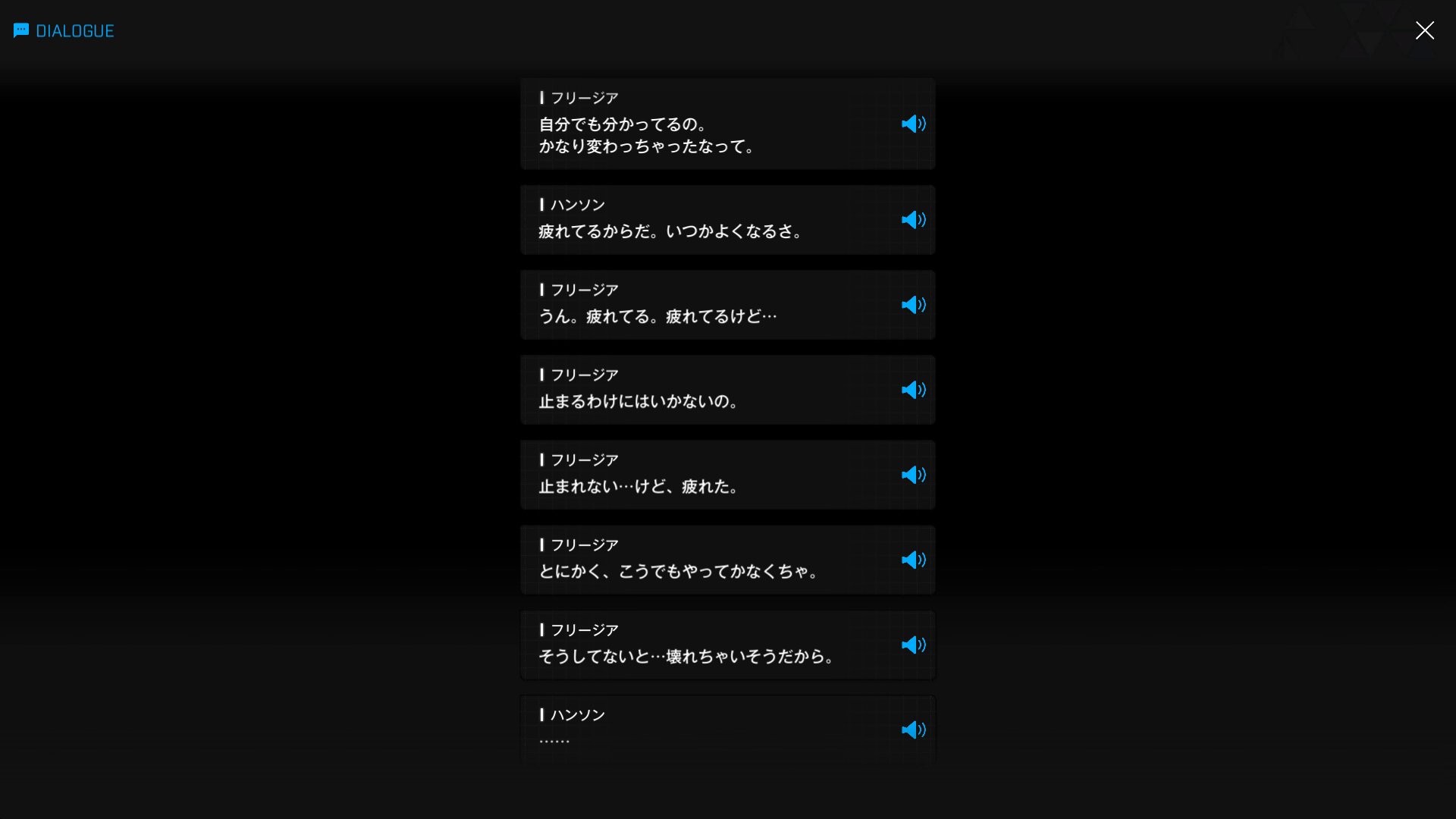This screenshot has height=819, width=1456.
Task: Play voice for うん。疲れてる line
Action: tap(913, 305)
